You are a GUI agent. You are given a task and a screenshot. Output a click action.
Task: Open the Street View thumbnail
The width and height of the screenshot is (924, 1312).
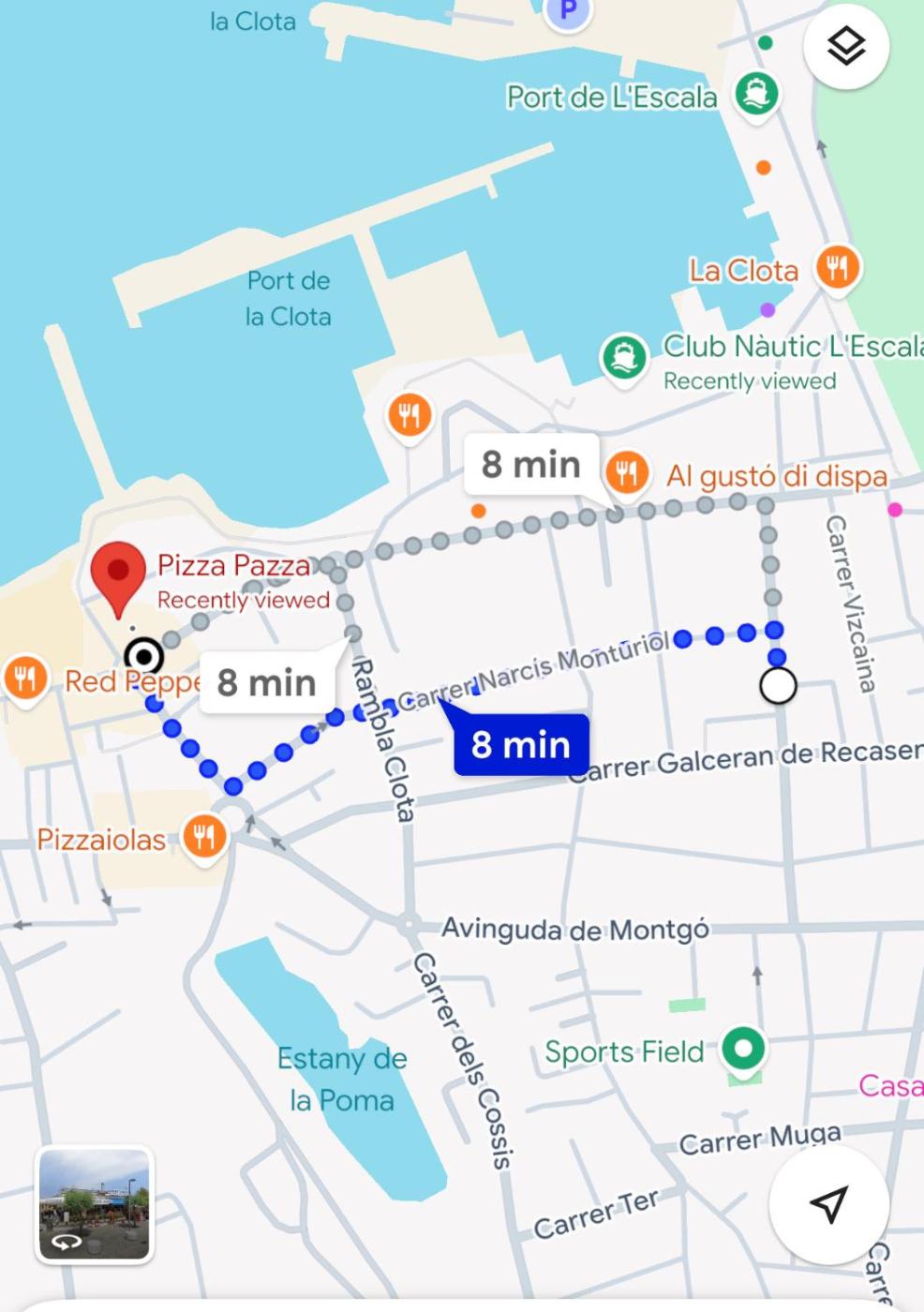click(x=94, y=1204)
